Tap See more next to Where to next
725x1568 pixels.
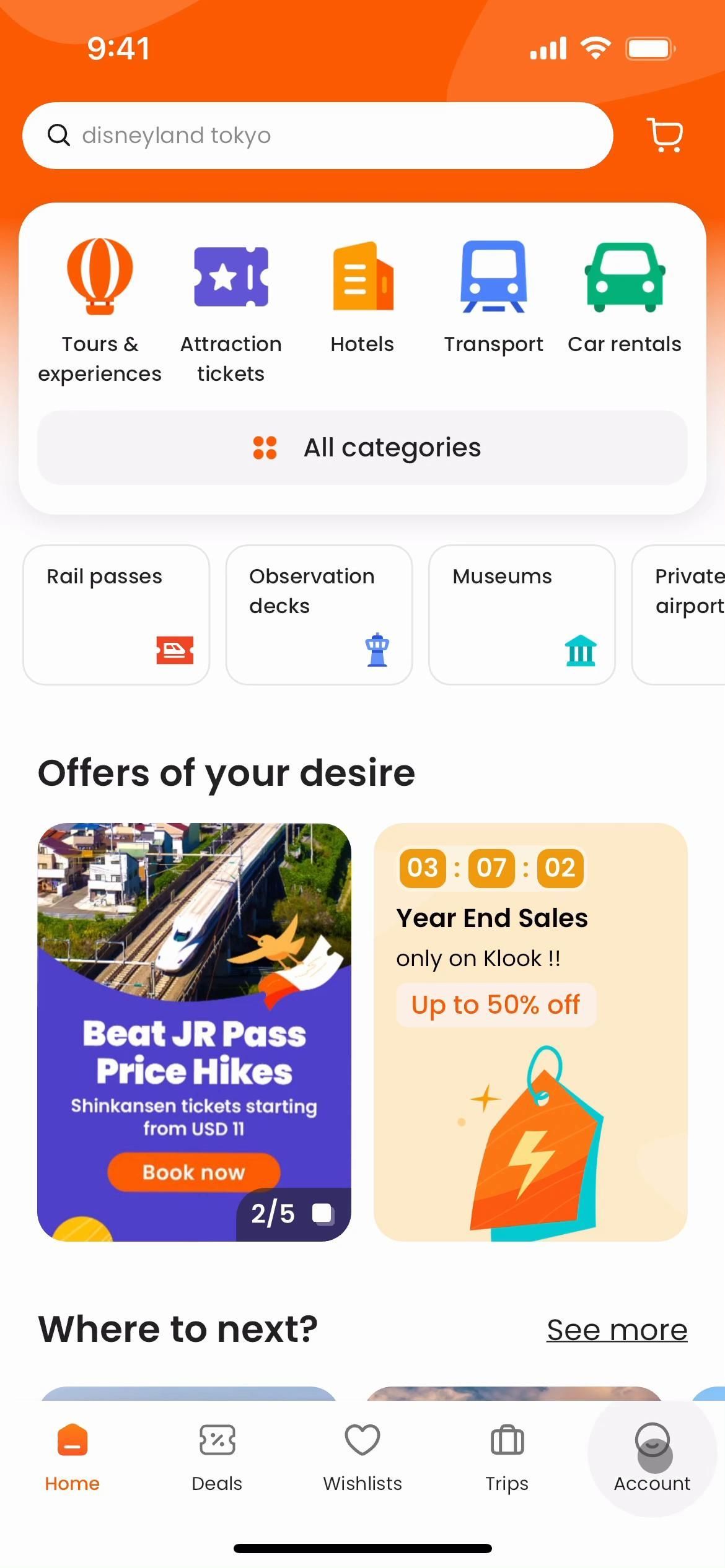click(617, 1330)
